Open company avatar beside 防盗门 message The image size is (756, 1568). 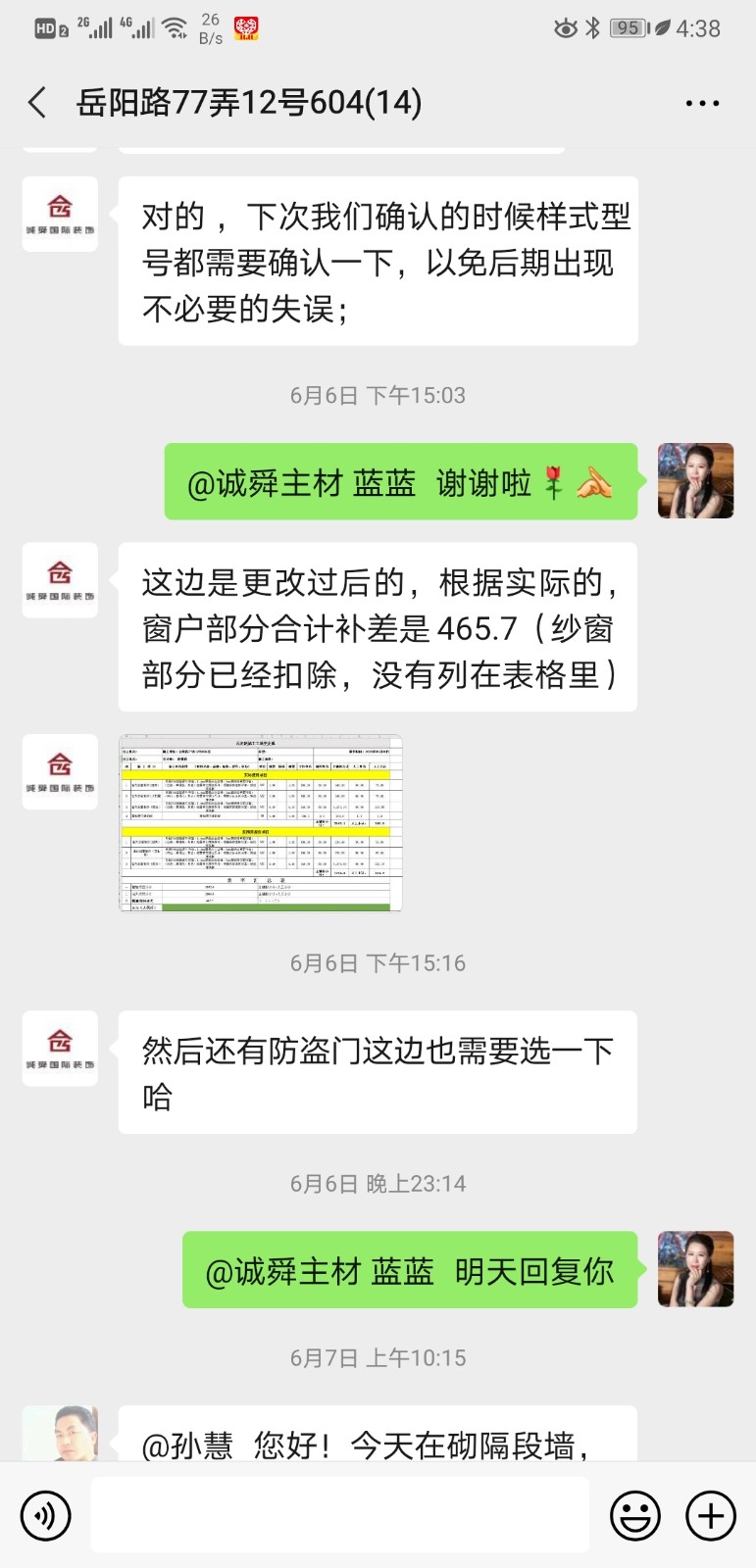coord(60,1048)
